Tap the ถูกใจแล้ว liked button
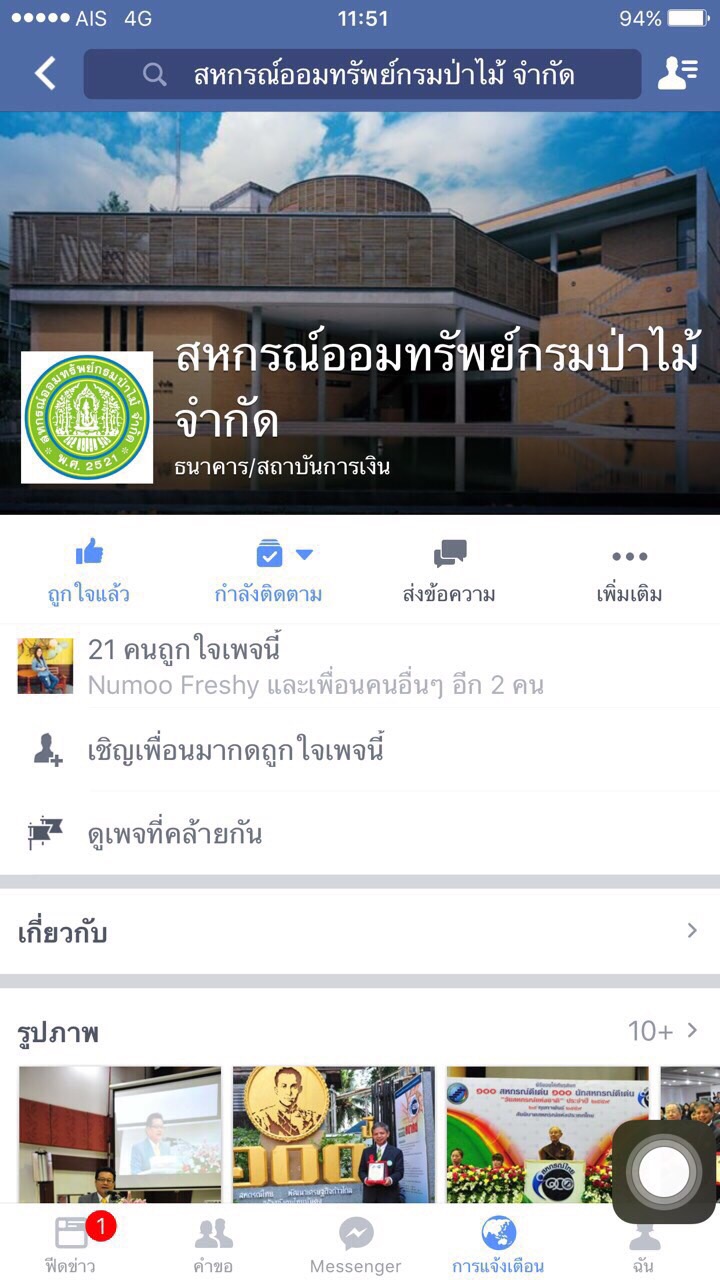720x1280 pixels. coord(89,571)
